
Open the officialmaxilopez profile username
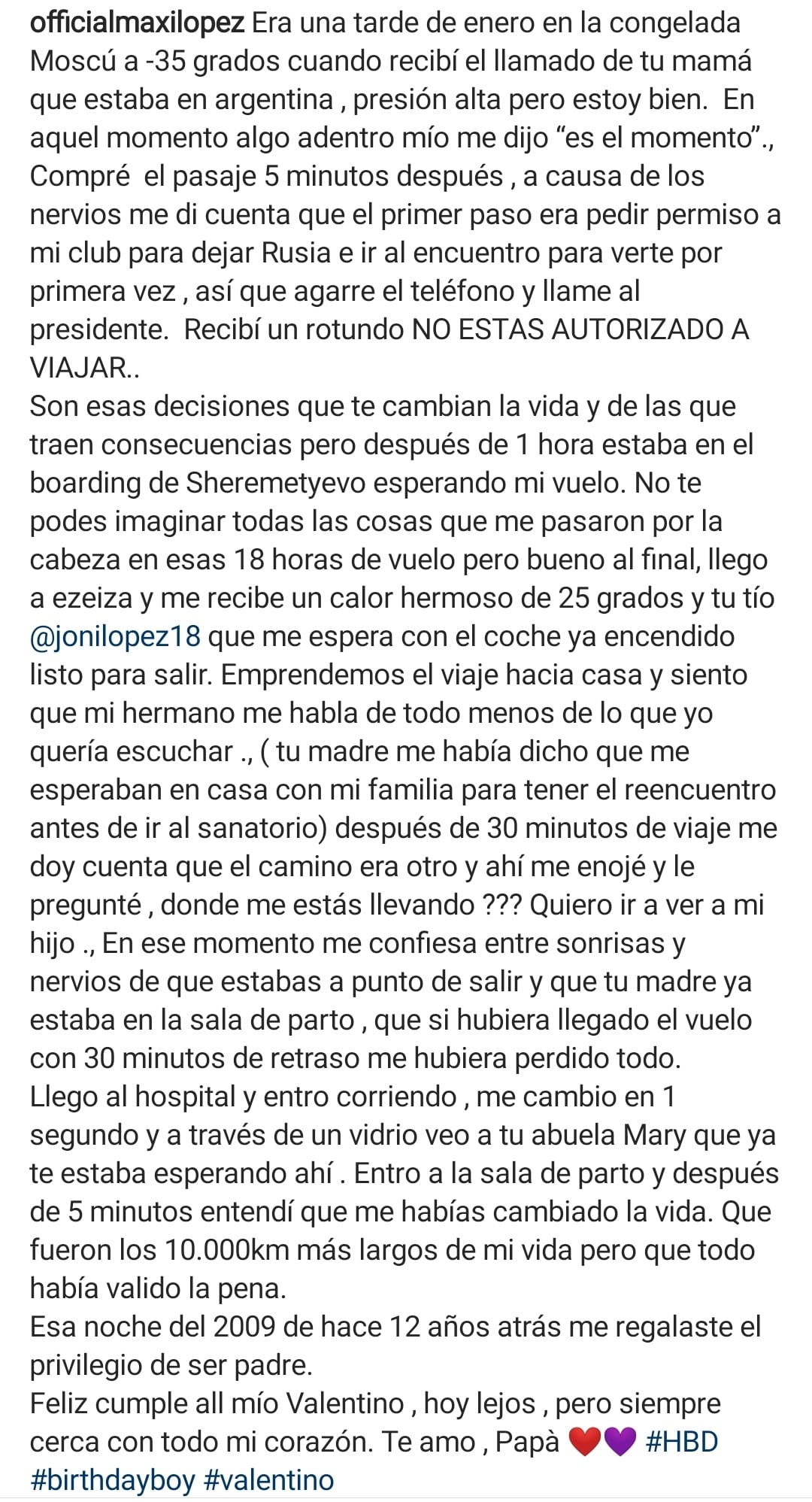coord(138,23)
